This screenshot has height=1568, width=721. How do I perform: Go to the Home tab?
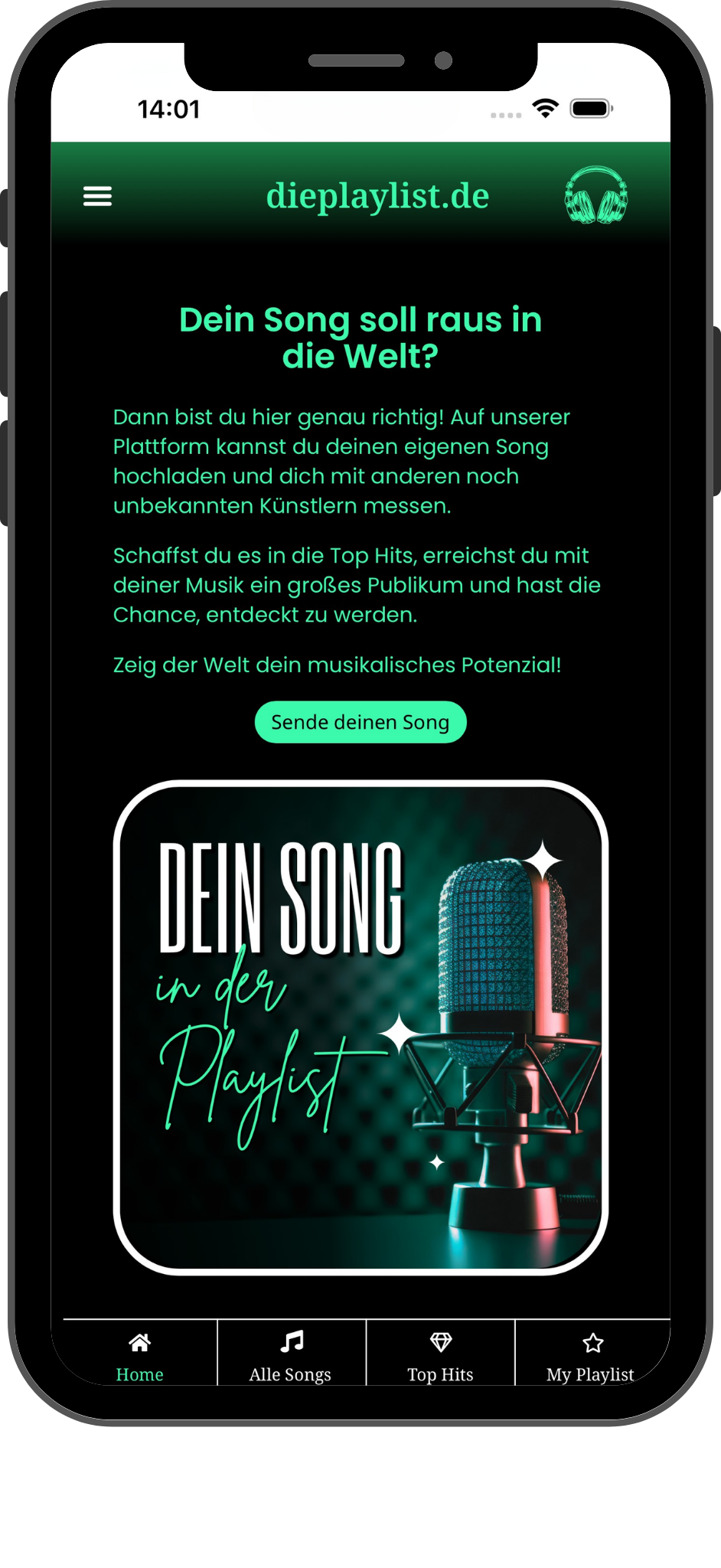pos(140,1357)
